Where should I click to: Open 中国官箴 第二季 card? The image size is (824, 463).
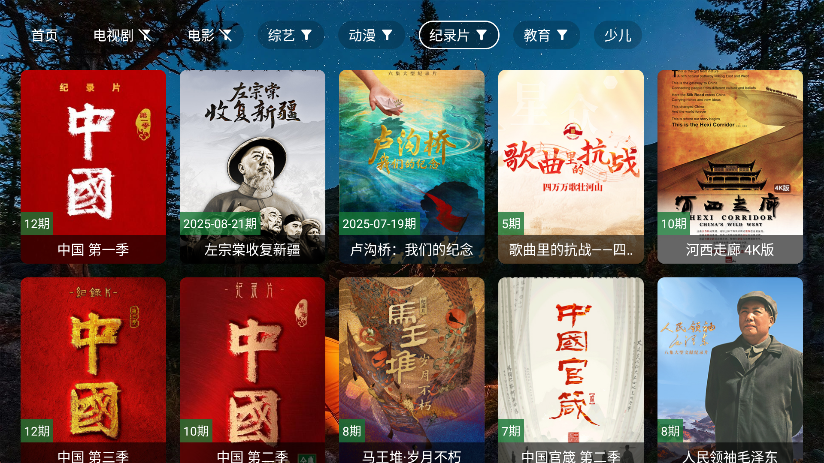click(571, 370)
